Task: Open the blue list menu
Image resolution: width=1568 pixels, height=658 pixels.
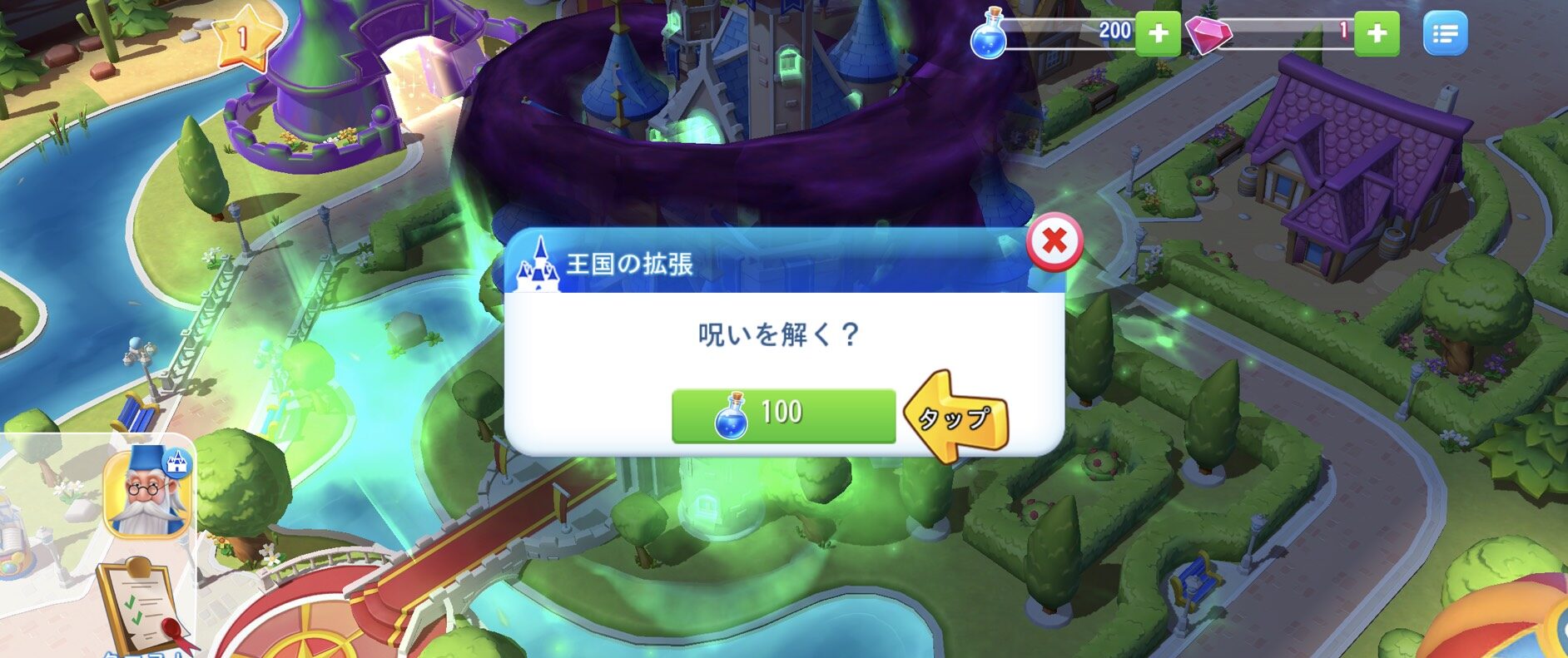Action: click(x=1445, y=33)
